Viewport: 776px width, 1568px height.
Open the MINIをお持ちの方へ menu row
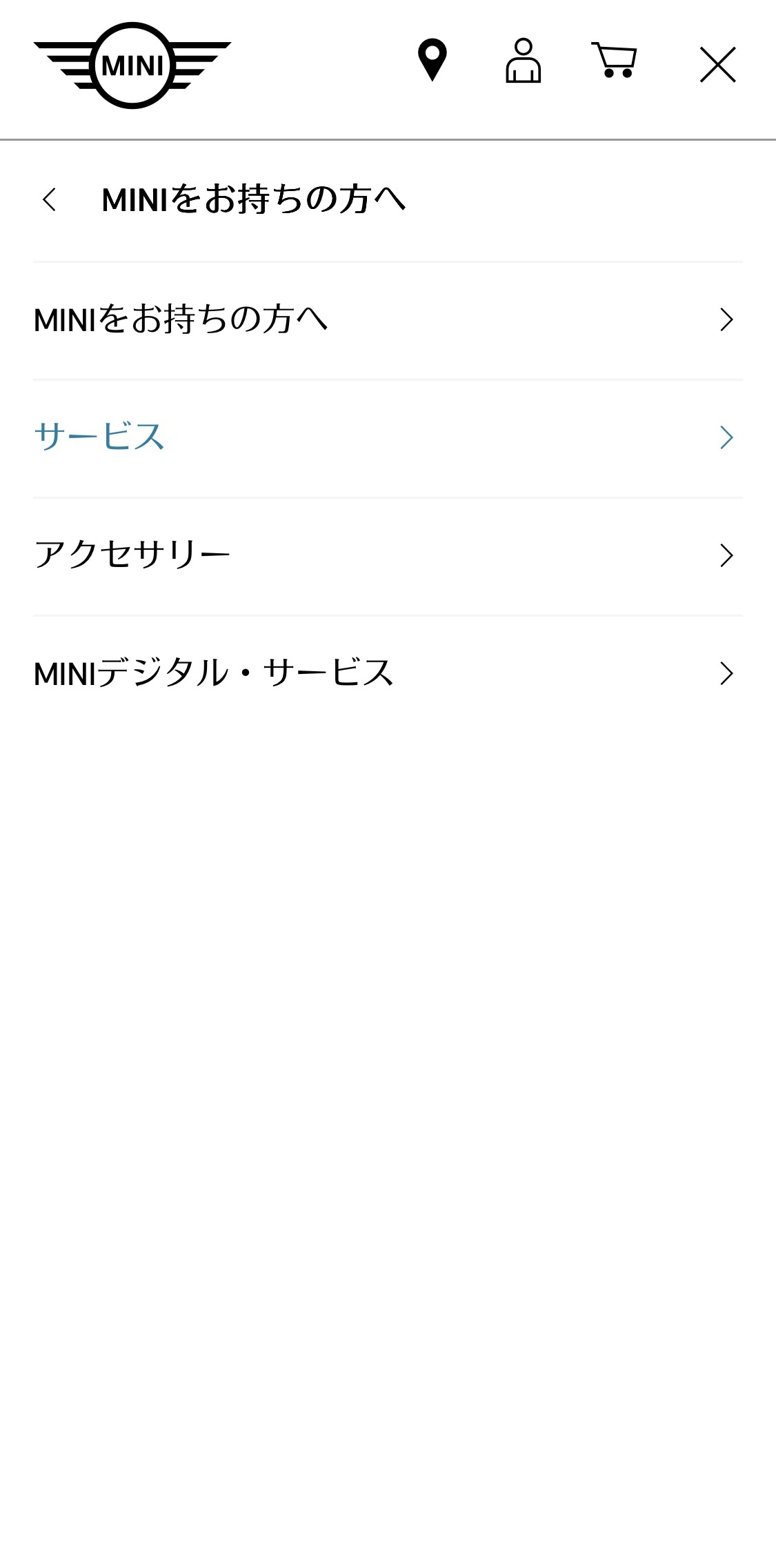[388, 320]
